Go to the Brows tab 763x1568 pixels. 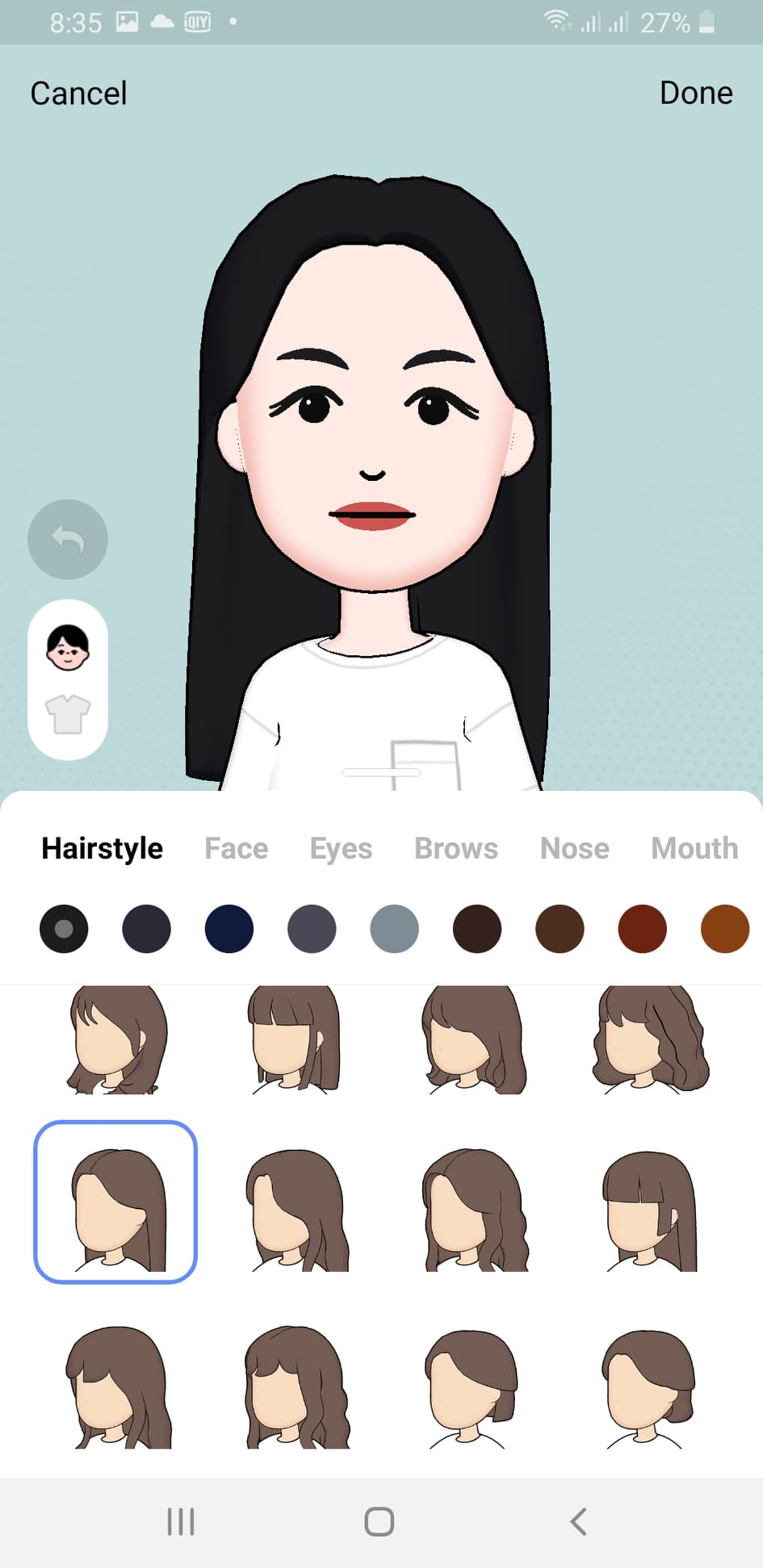tap(455, 848)
